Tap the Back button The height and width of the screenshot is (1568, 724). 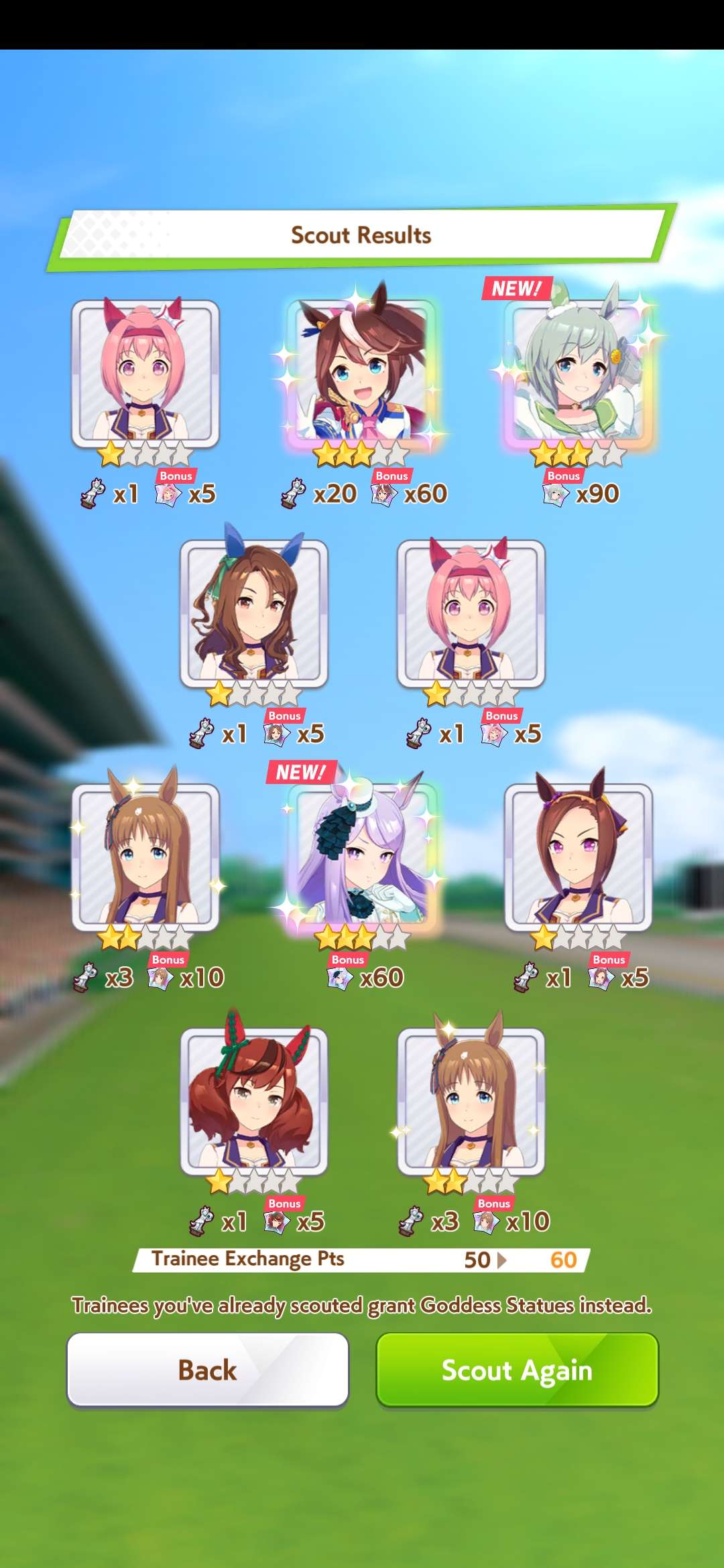207,1370
